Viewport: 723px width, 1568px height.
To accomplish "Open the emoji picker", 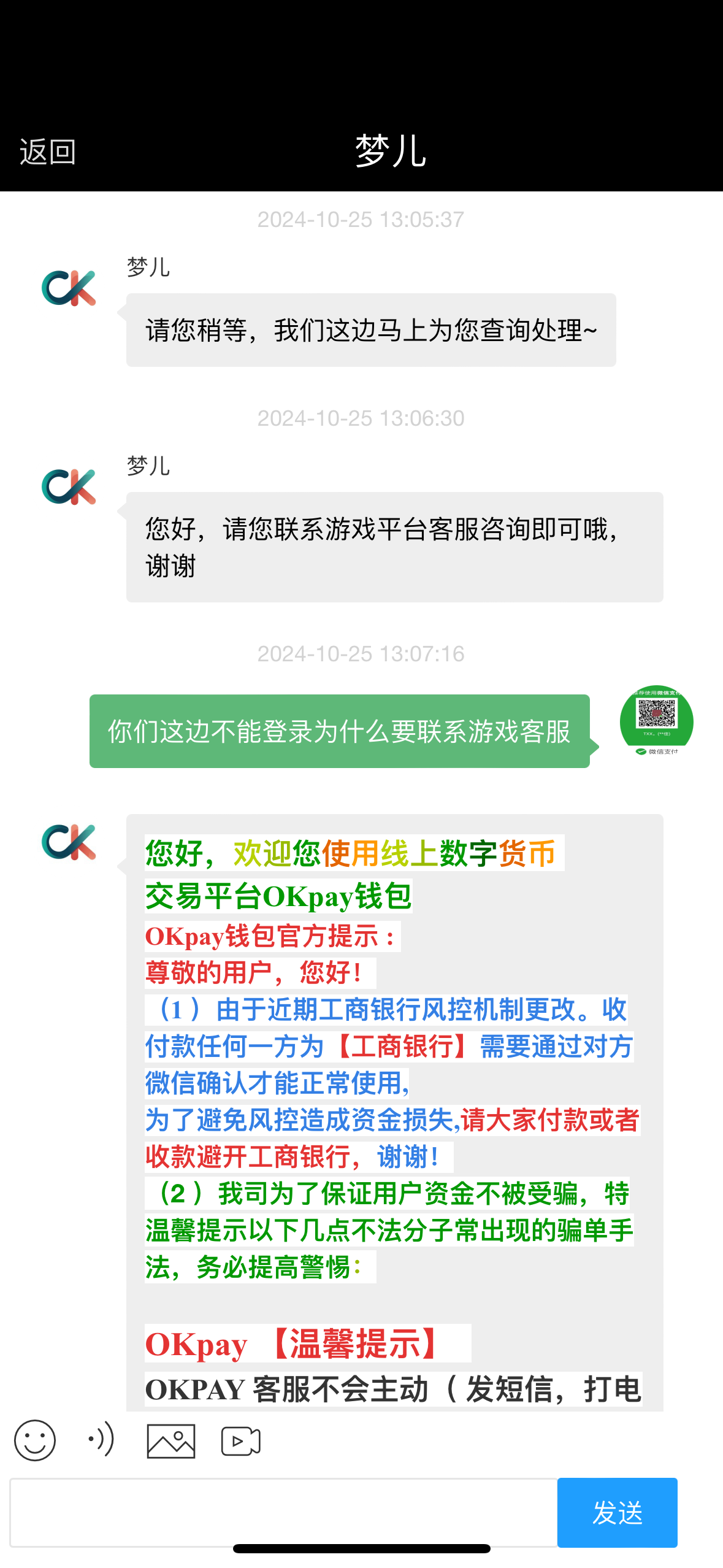I will (35, 1440).
